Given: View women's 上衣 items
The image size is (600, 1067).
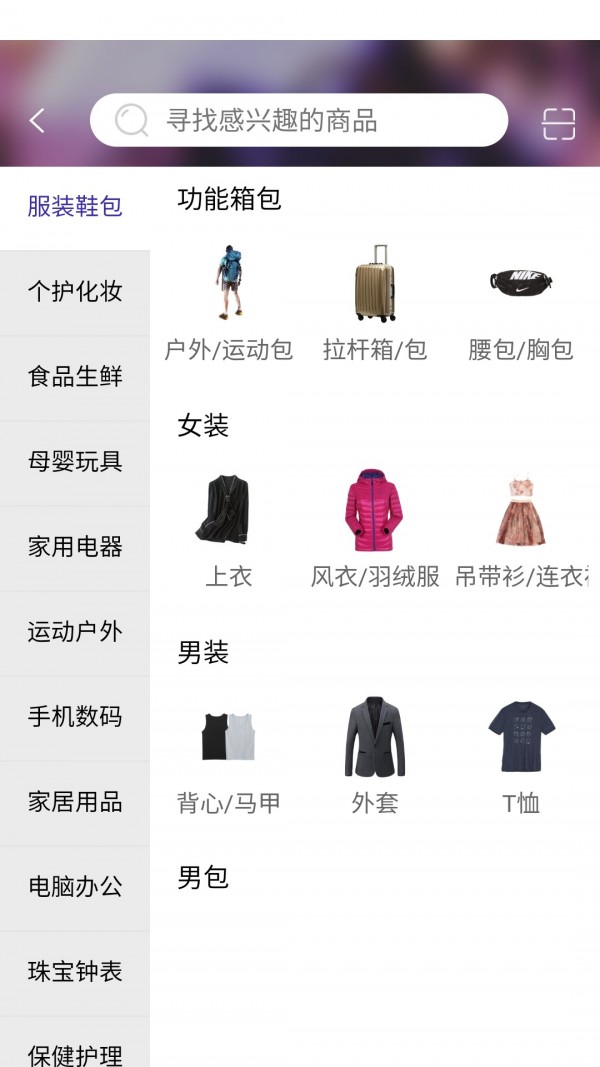Looking at the screenshot, I should pos(229,526).
